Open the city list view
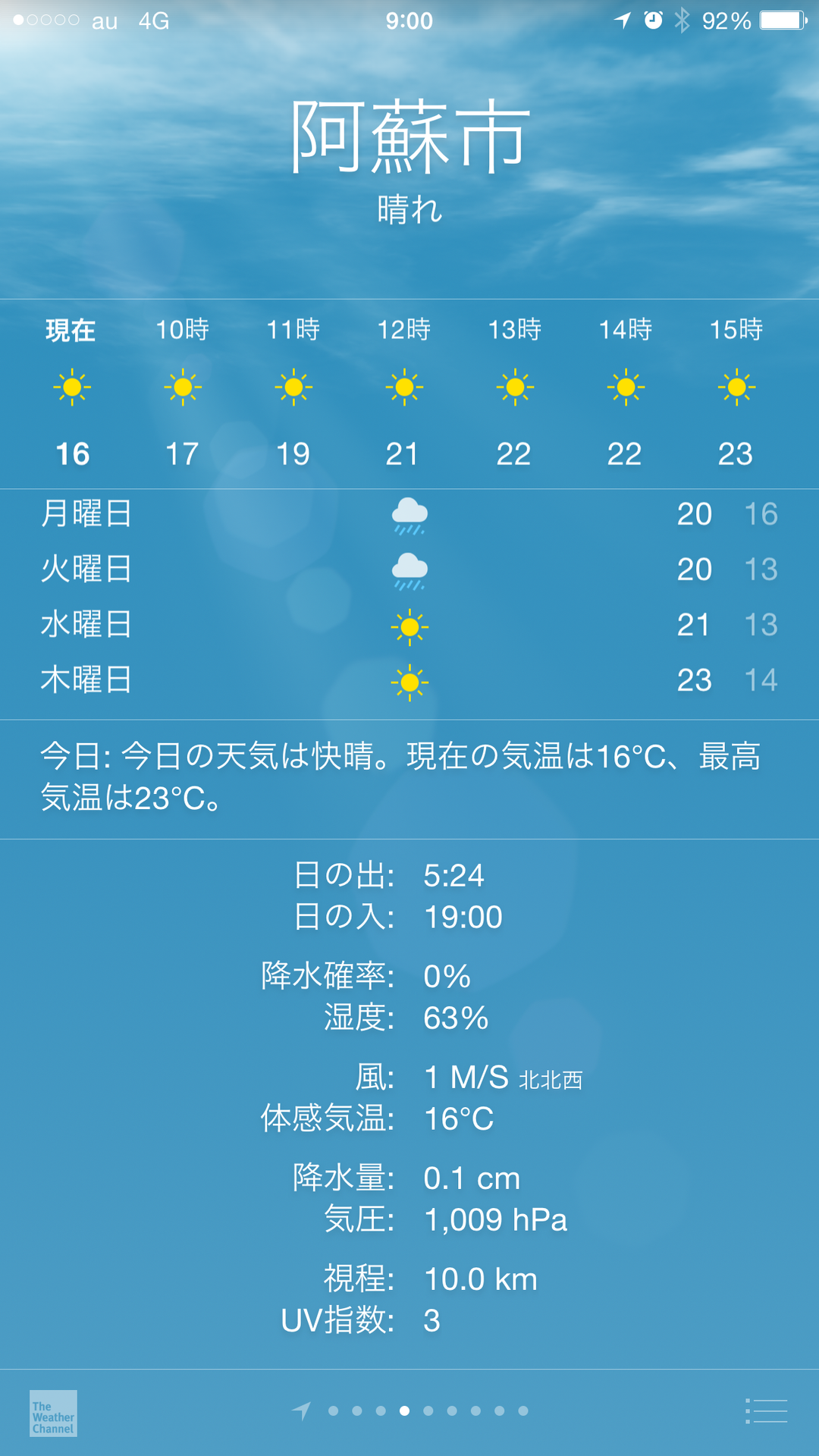819x1456 pixels. click(766, 1411)
